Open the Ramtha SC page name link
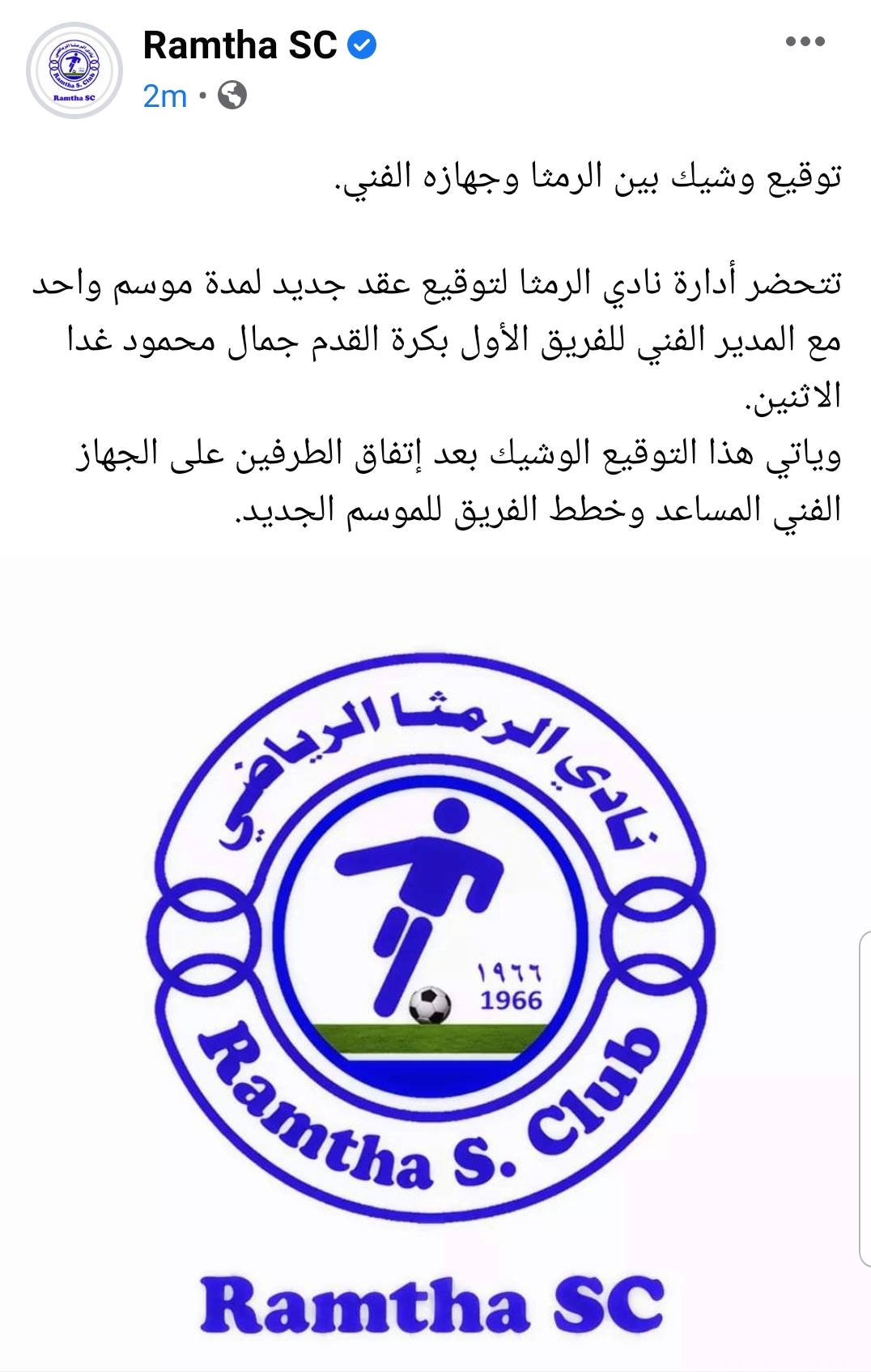The width and height of the screenshot is (871, 1372). click(x=240, y=45)
